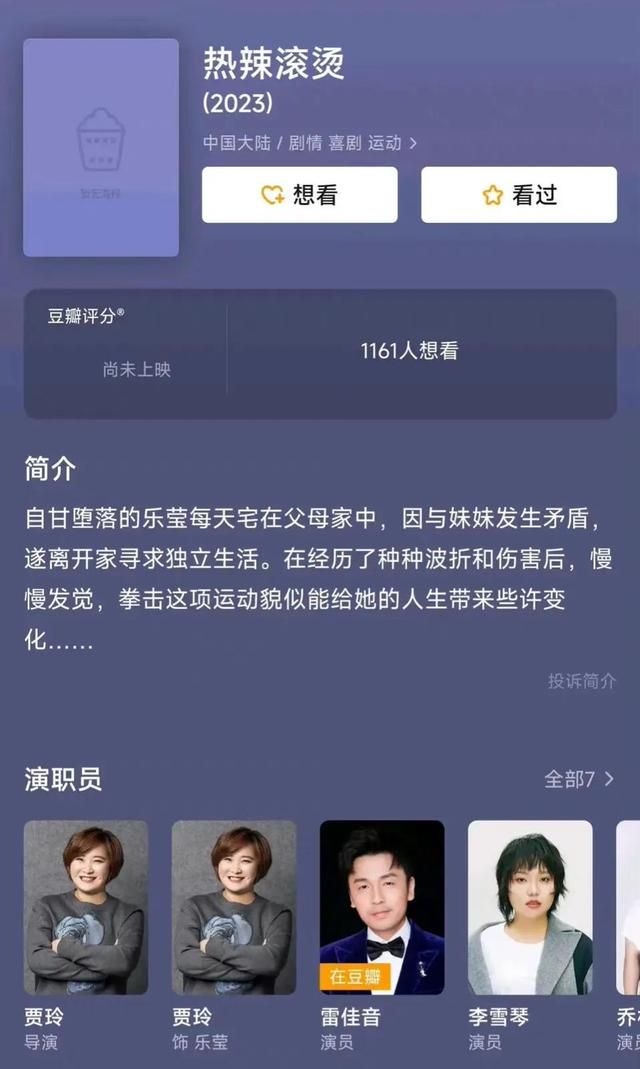Viewport: 640px width, 1069px height.
Task: Open 贾玲 饰 乐莹 cast card
Action: [234, 935]
